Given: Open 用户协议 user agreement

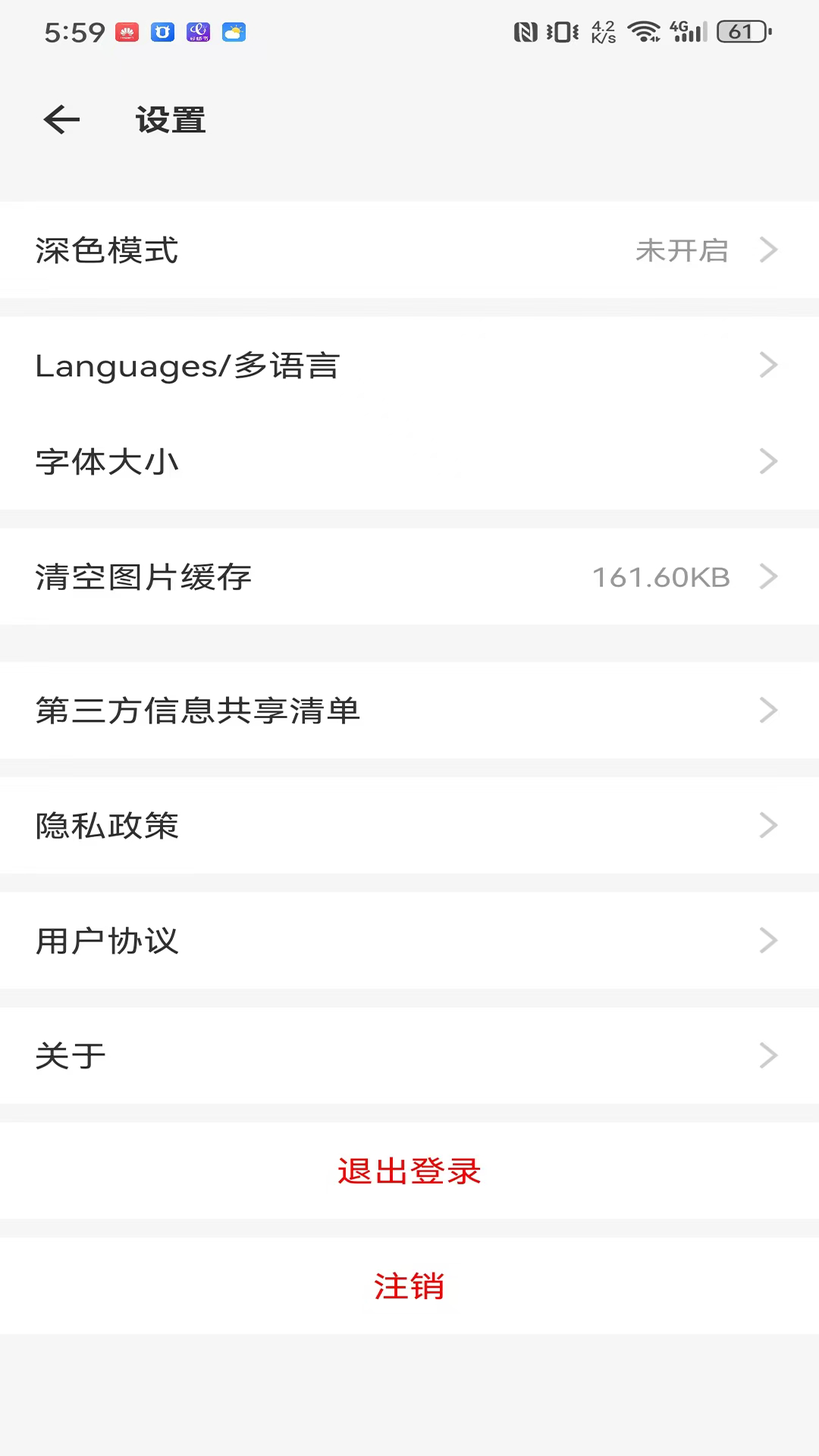Looking at the screenshot, I should 409,940.
